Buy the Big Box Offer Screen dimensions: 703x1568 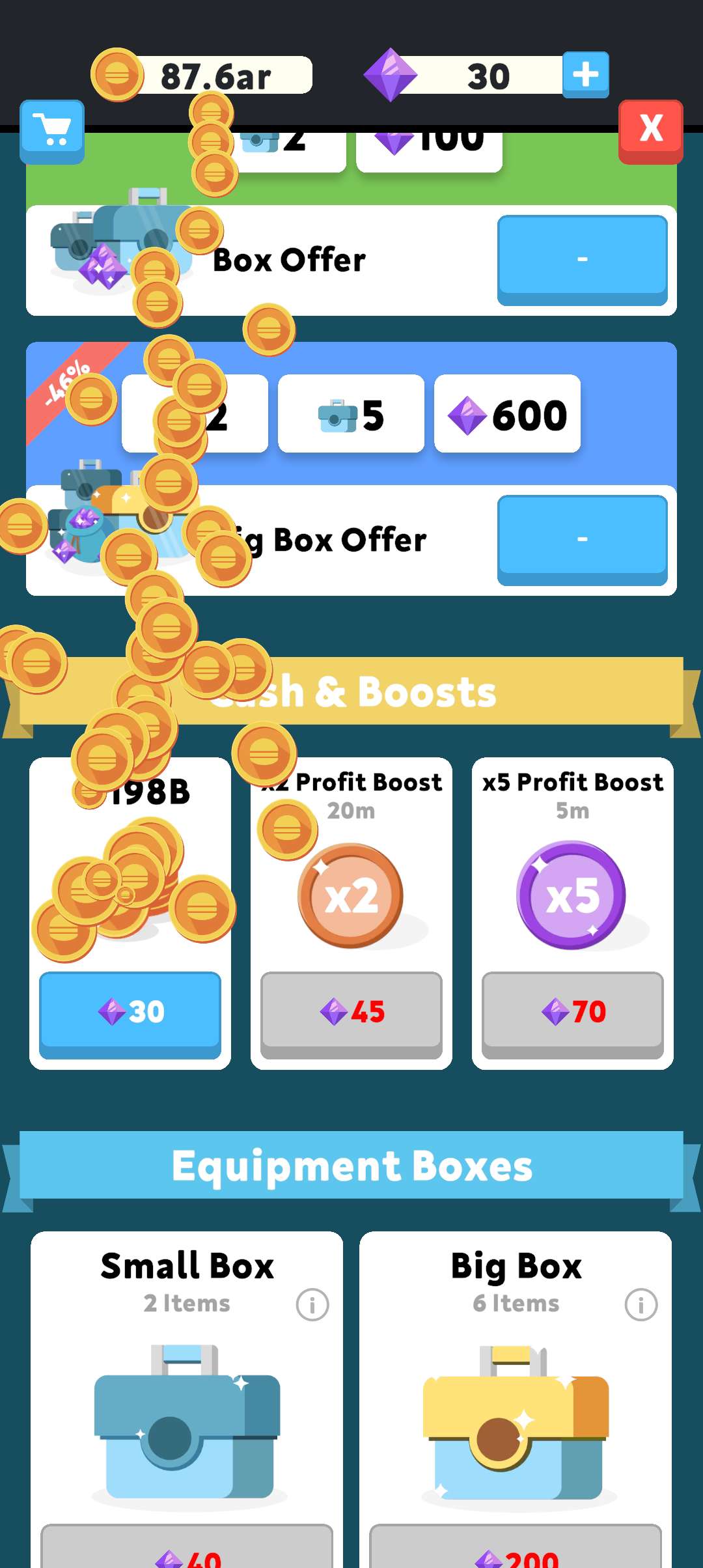click(582, 539)
